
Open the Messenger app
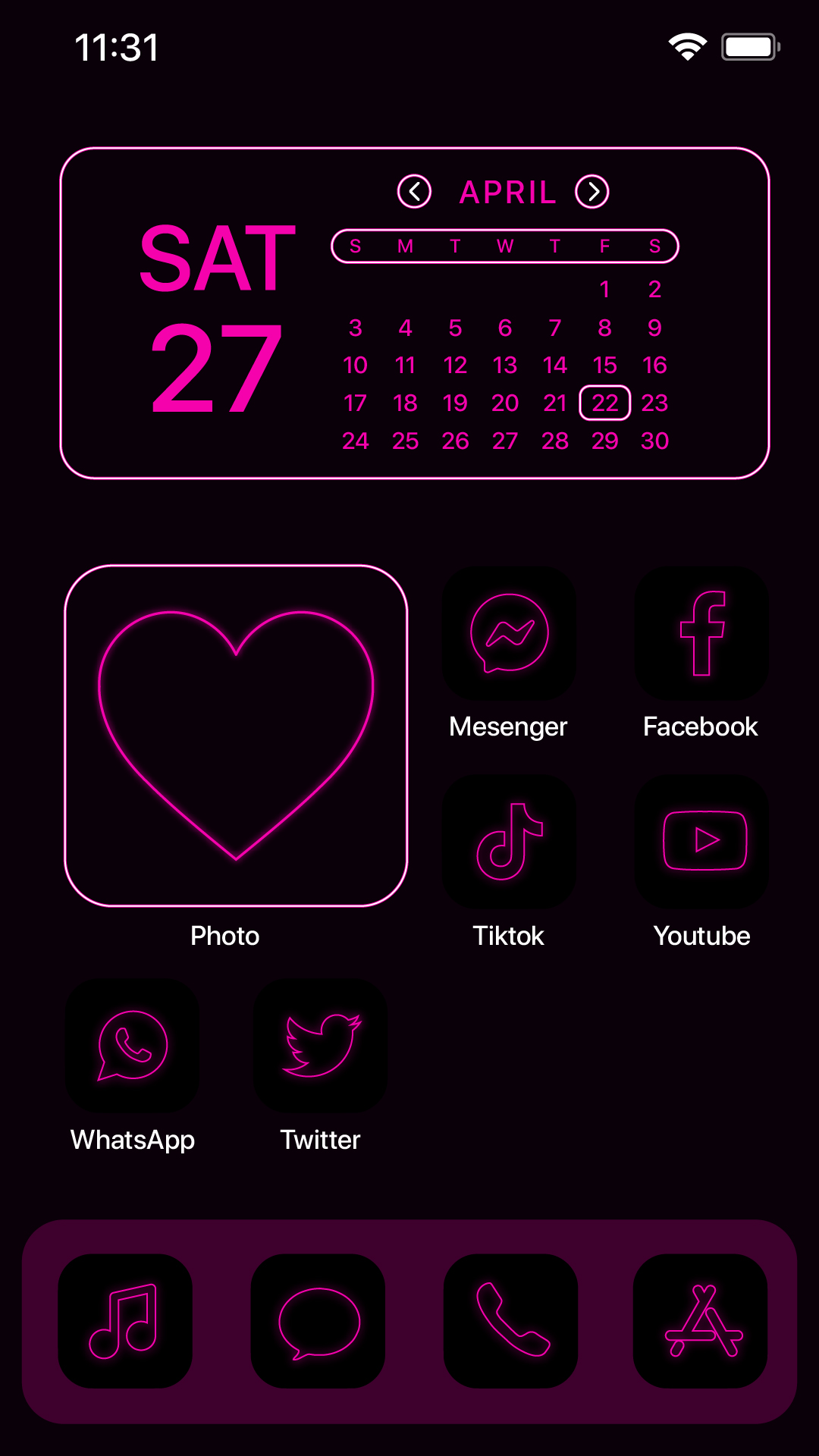click(x=508, y=634)
